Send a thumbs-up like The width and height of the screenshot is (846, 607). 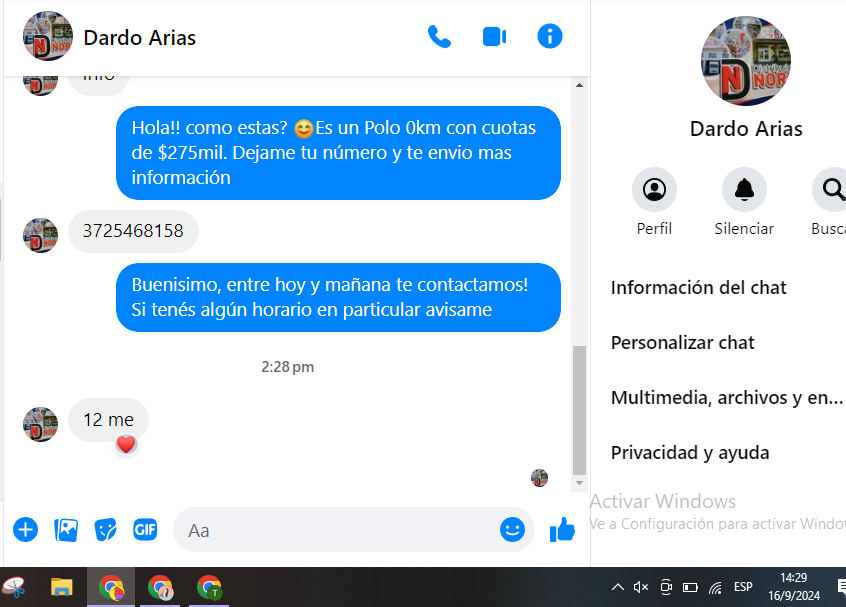pyautogui.click(x=563, y=530)
